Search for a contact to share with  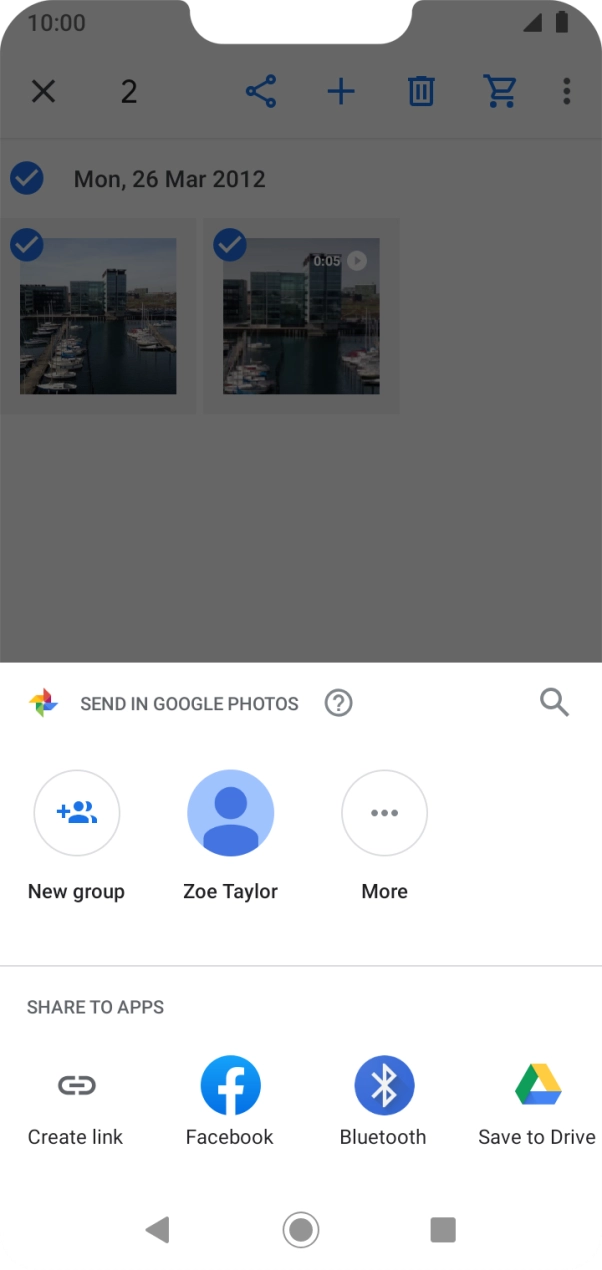(x=554, y=702)
